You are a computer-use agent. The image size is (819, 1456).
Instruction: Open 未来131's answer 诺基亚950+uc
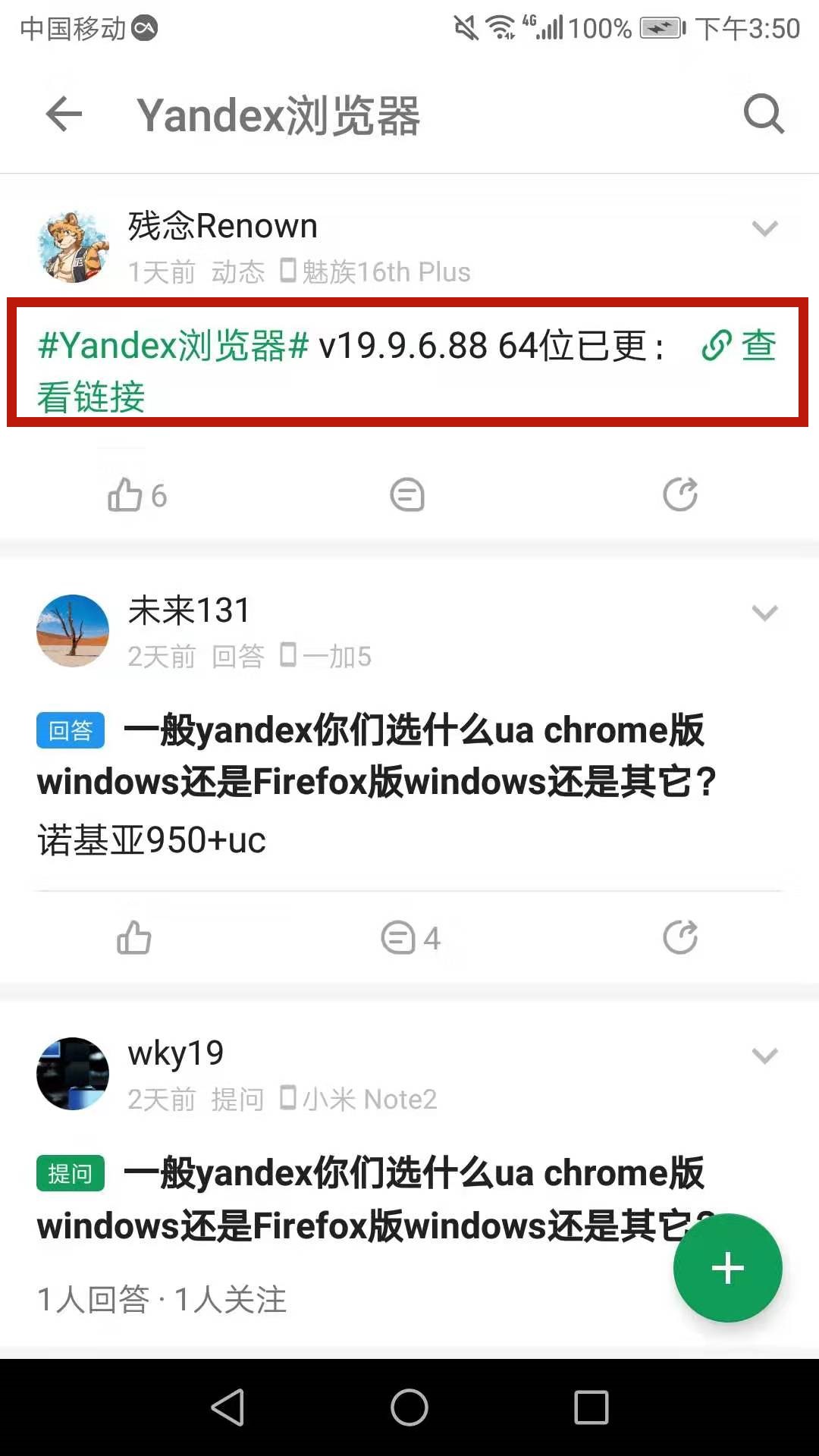pyautogui.click(x=152, y=840)
